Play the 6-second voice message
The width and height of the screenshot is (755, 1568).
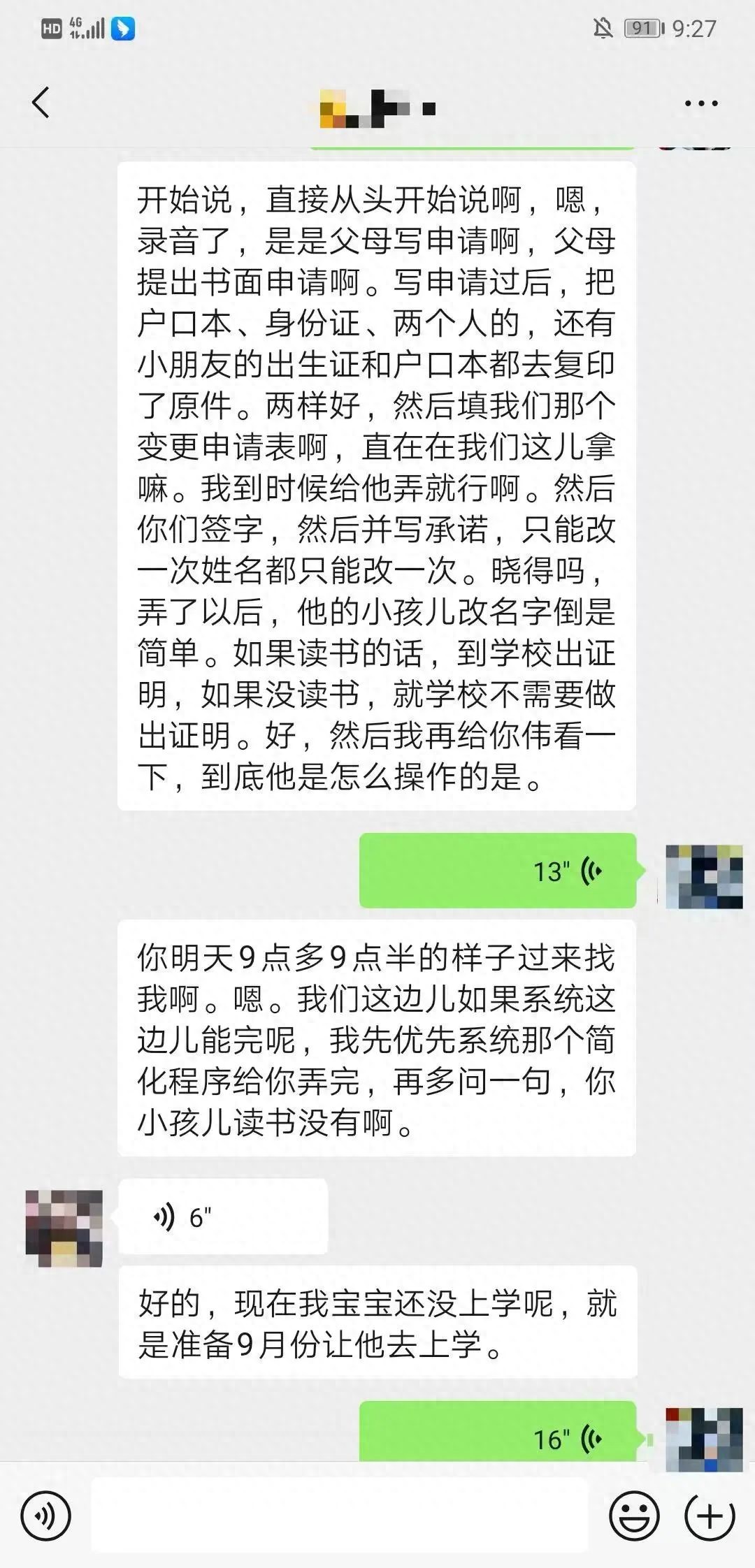[223, 1217]
